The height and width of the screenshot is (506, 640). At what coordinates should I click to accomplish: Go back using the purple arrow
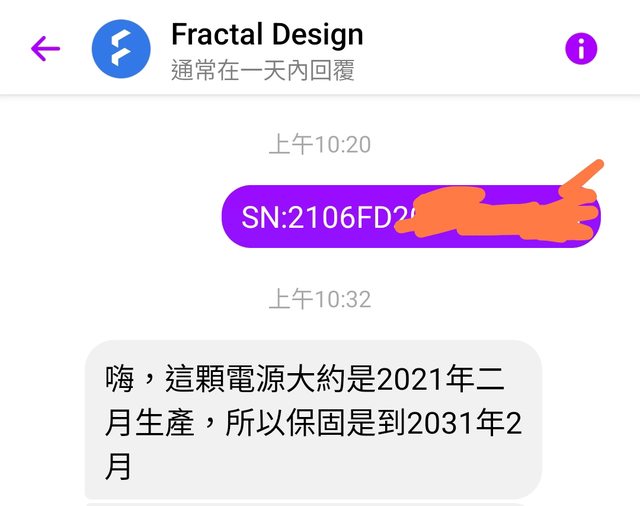(x=45, y=48)
